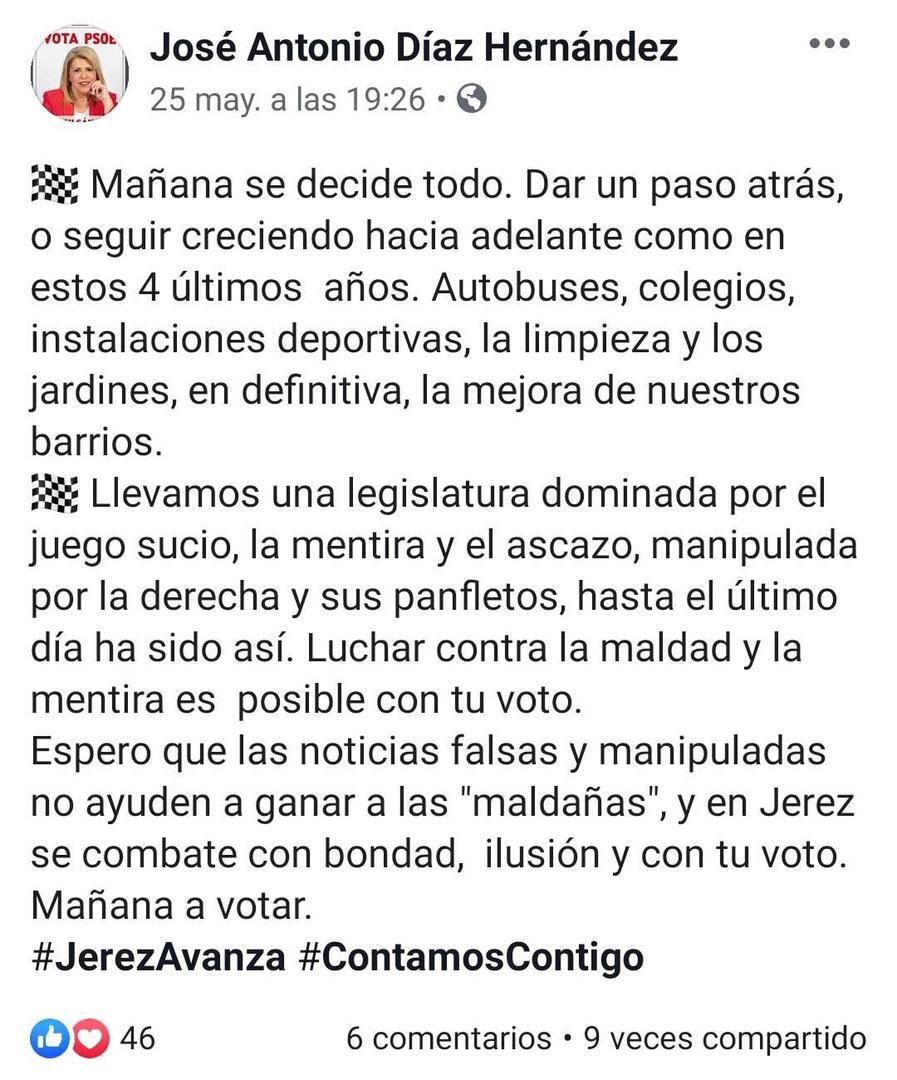
Task: Open the 6 comentarios list
Action: tap(448, 1039)
